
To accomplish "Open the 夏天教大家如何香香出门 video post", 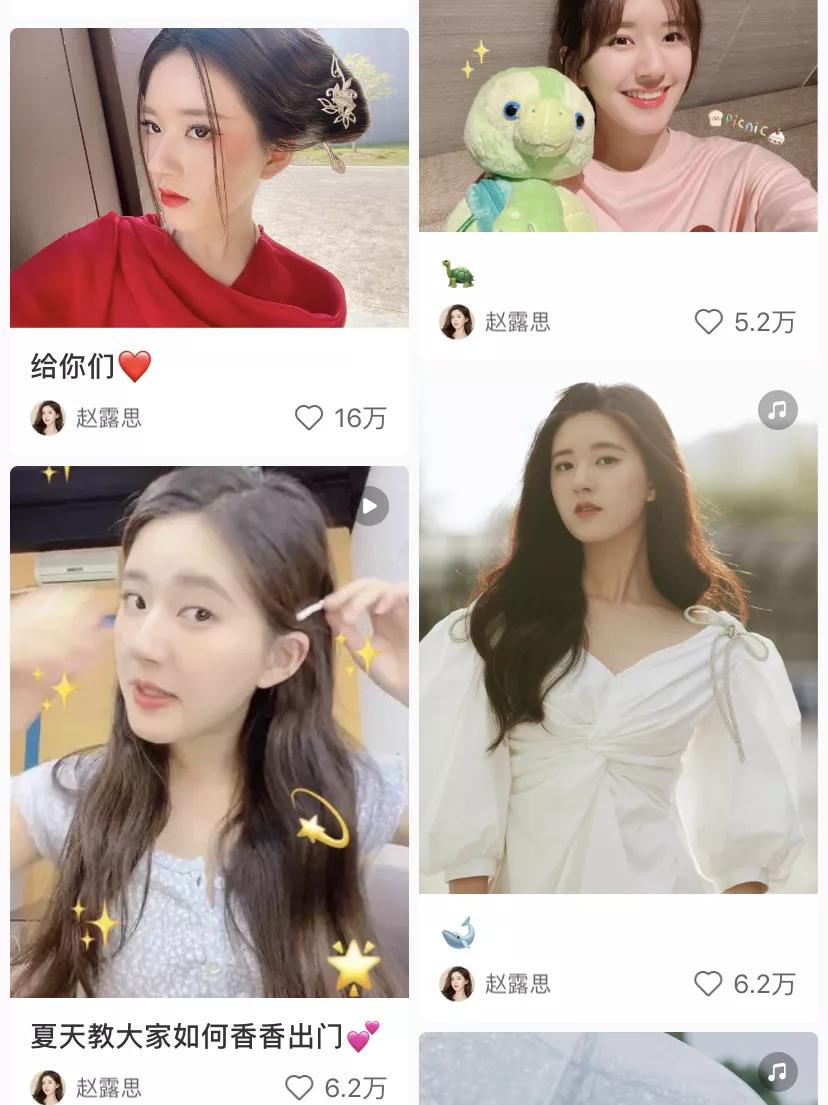I will (209, 731).
